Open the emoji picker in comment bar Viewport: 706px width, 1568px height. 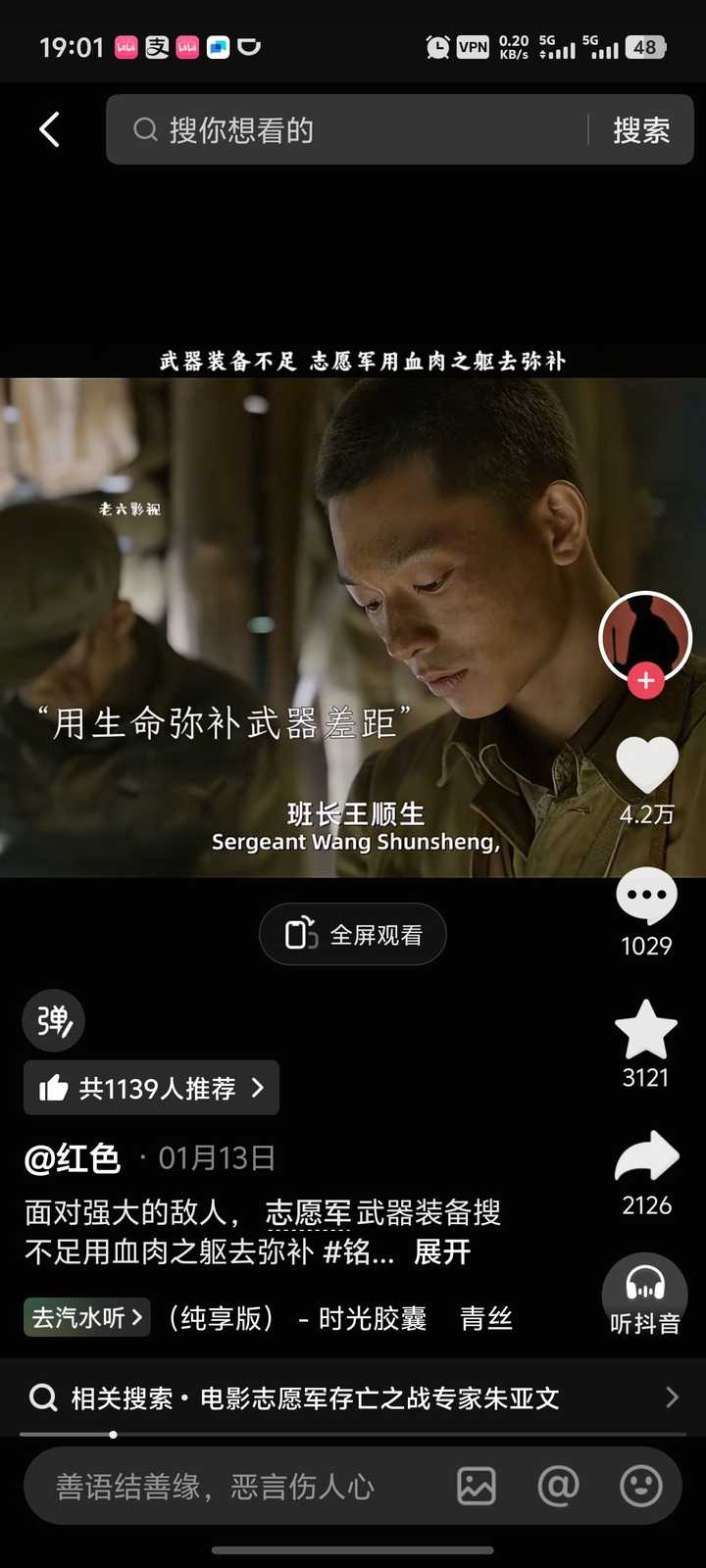click(x=641, y=1487)
